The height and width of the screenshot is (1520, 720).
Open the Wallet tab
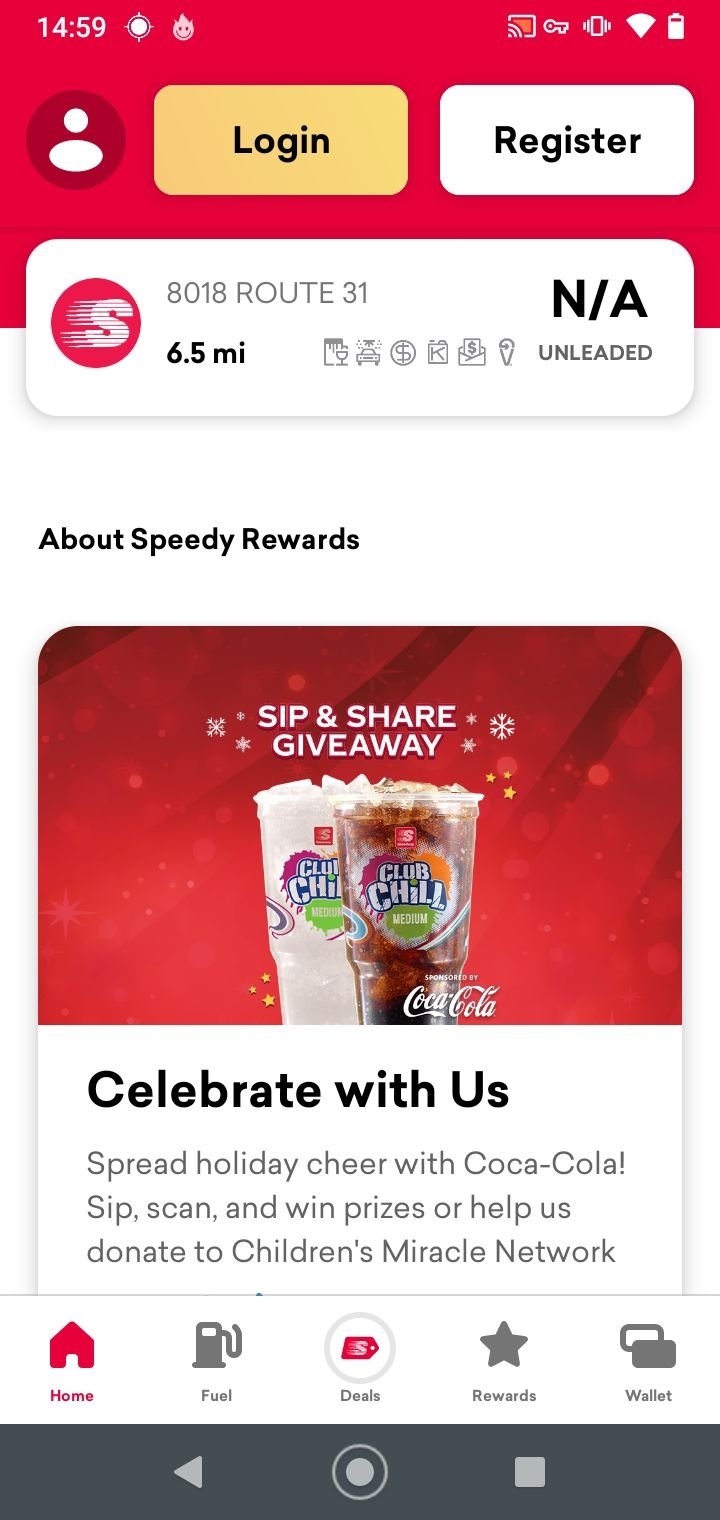tap(648, 1360)
